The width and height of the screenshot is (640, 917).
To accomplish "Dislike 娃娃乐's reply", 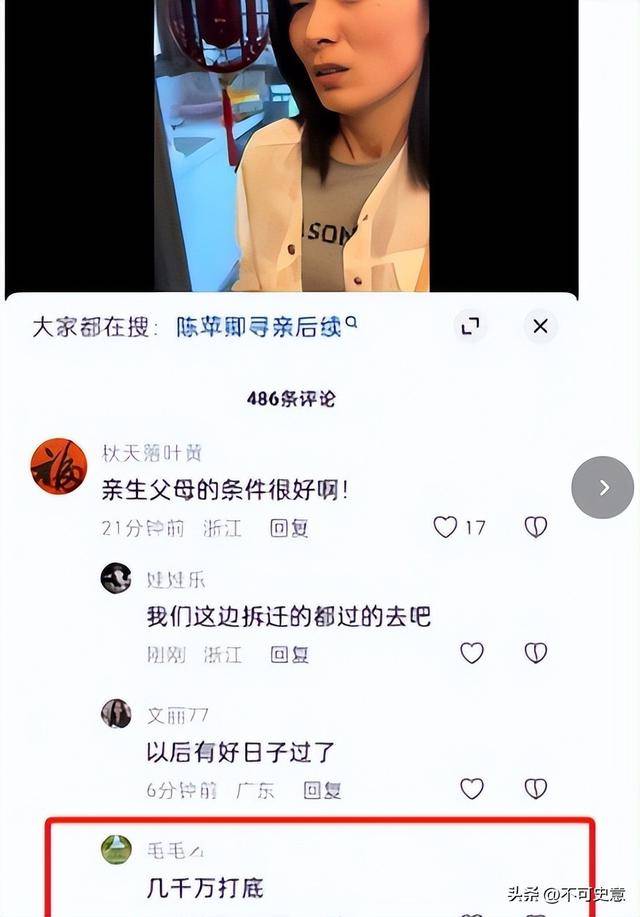I will pos(536,653).
